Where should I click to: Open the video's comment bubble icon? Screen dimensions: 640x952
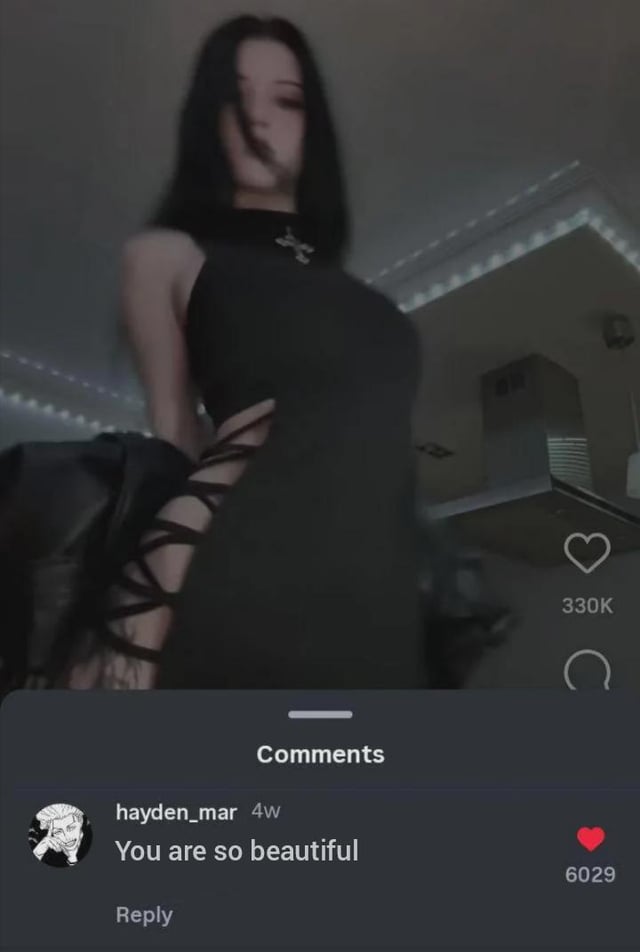click(x=587, y=670)
